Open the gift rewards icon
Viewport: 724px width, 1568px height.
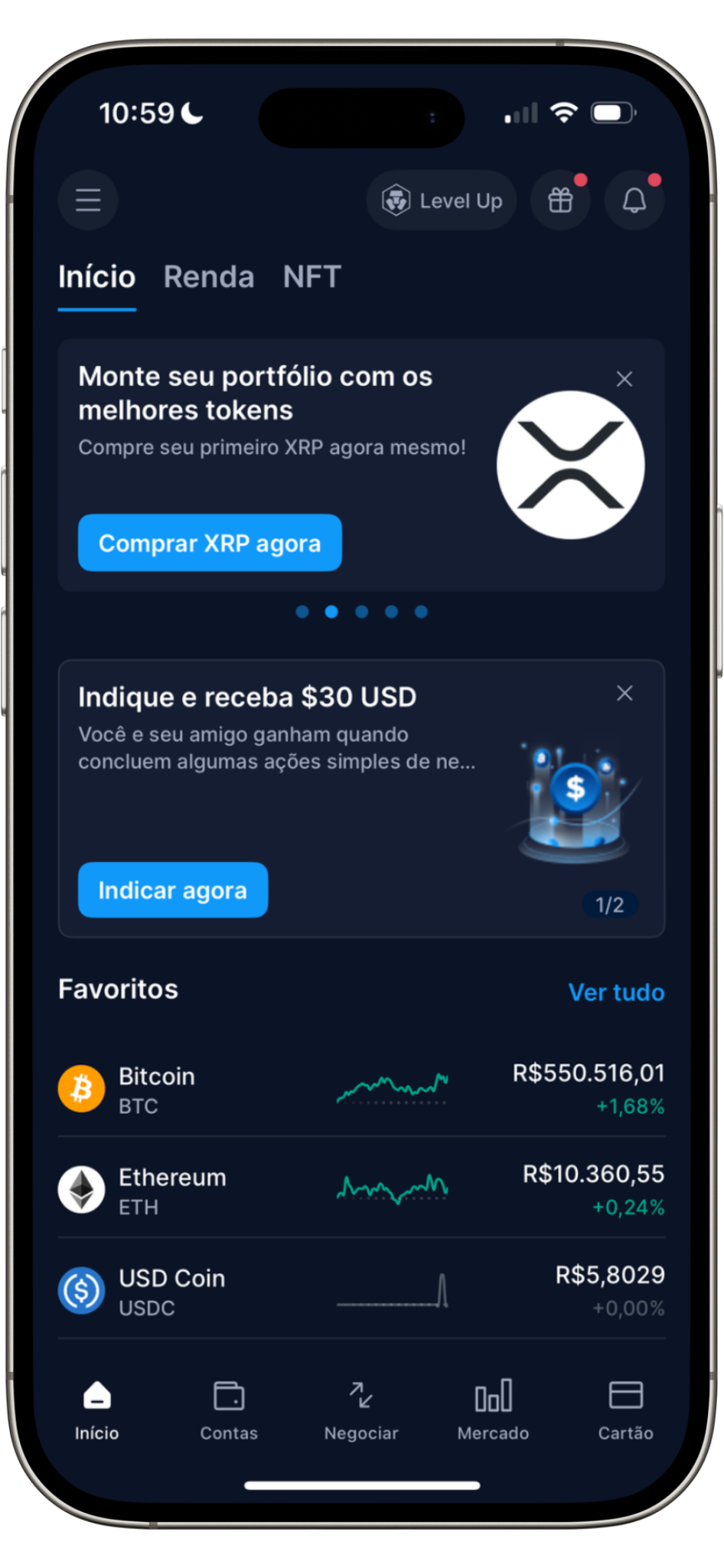tap(560, 201)
